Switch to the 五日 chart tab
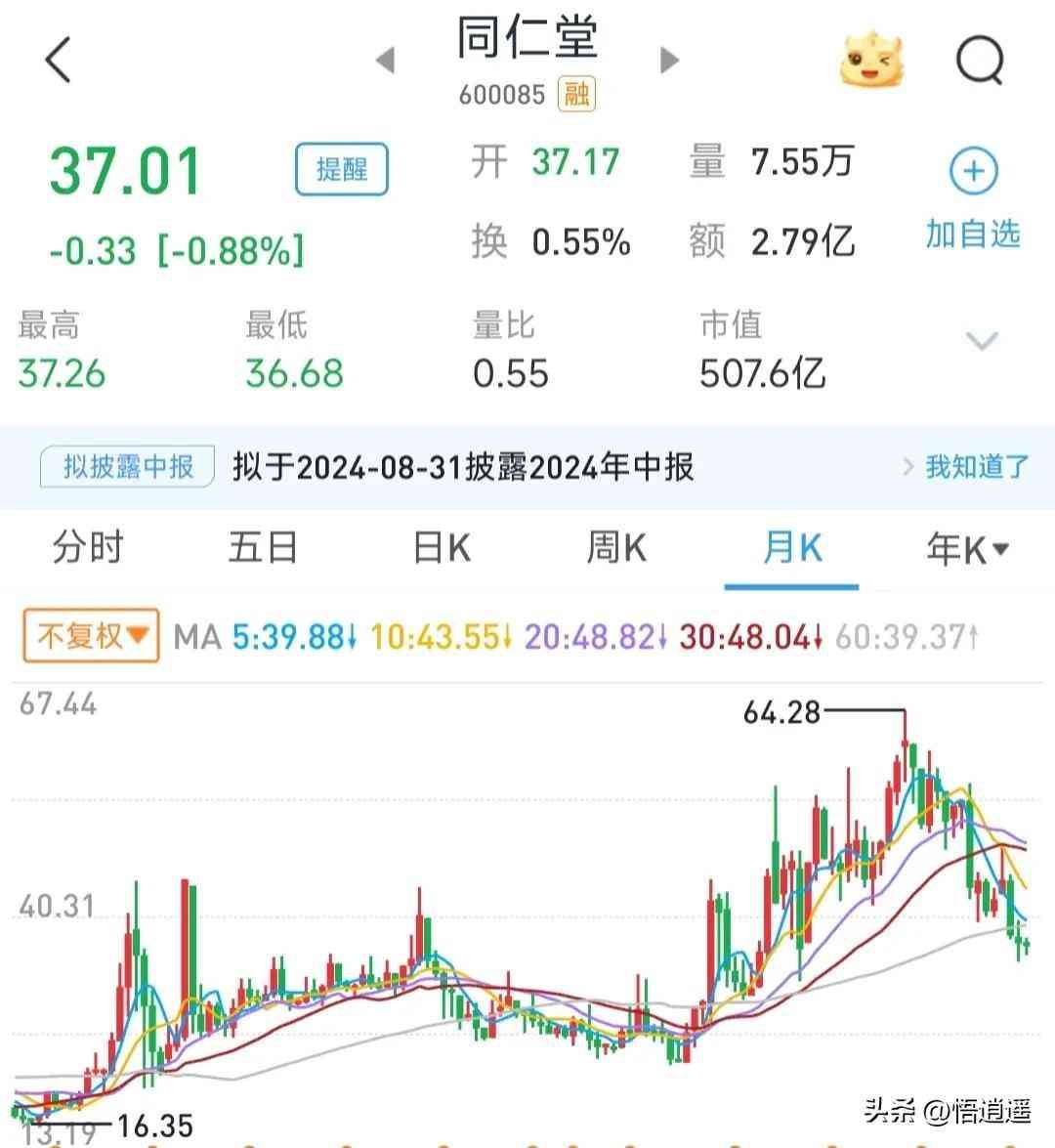This screenshot has height=1148, width=1055. (x=263, y=548)
